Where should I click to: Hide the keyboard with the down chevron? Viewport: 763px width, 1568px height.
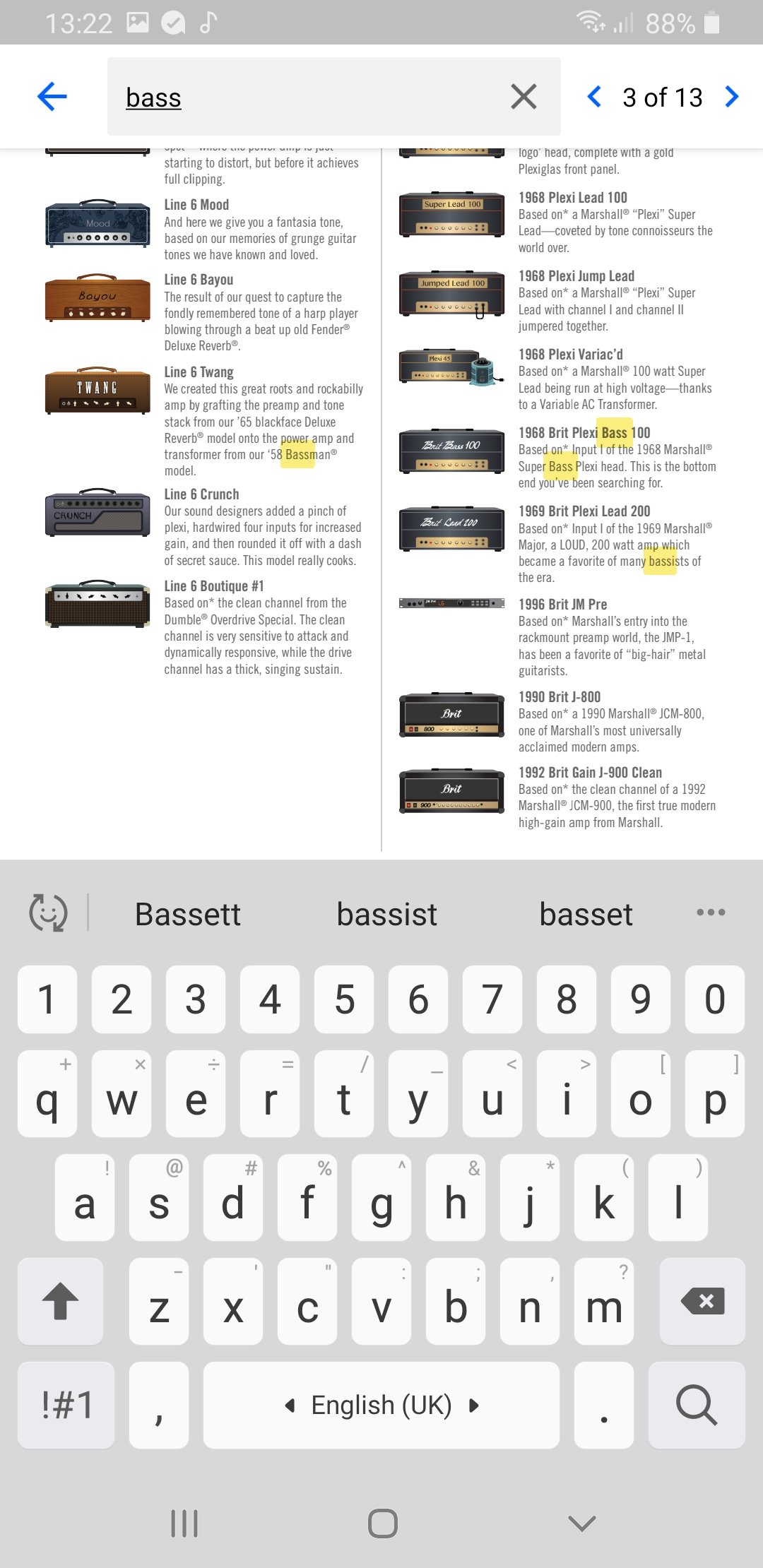582,1524
